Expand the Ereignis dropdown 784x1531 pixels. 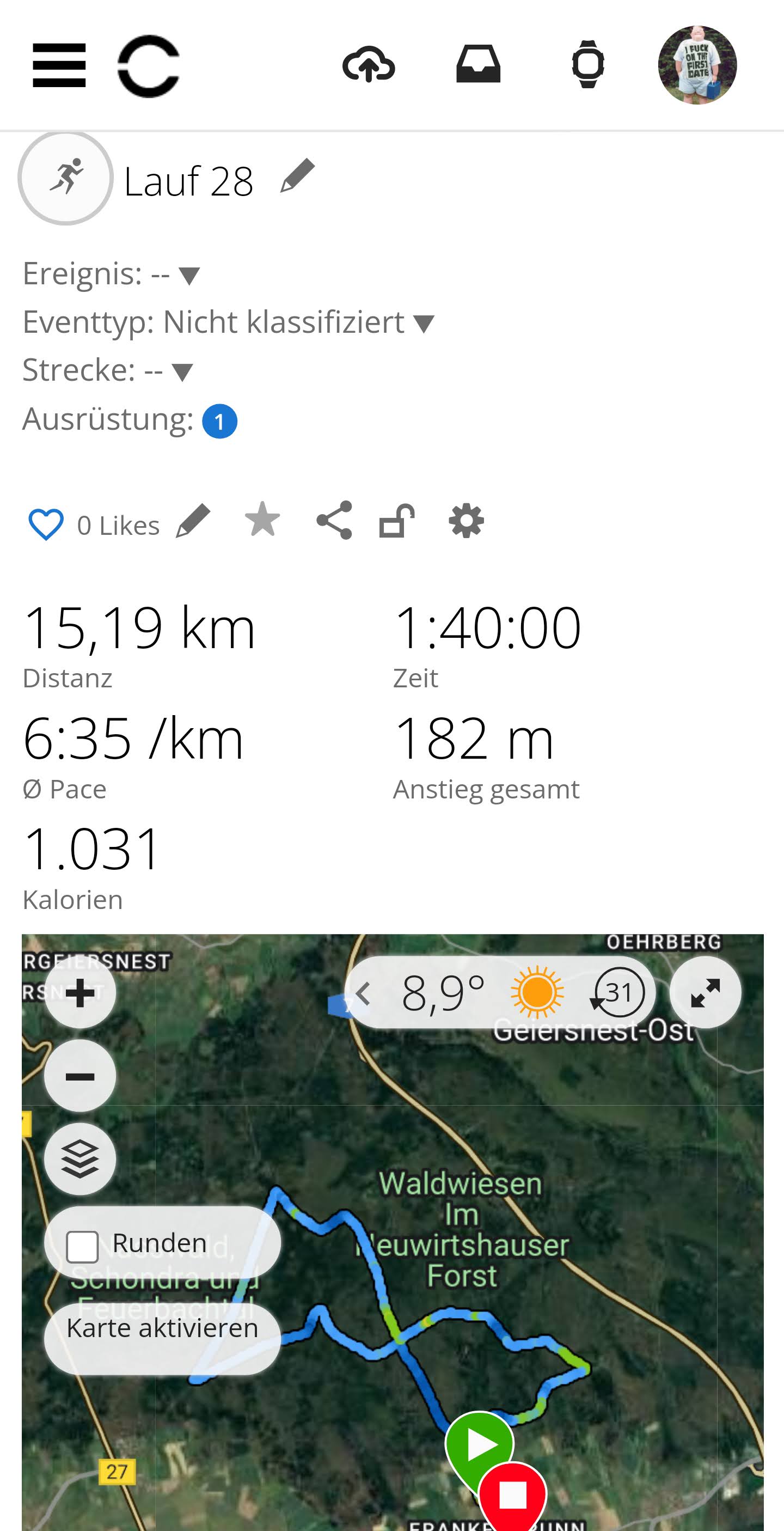(189, 275)
